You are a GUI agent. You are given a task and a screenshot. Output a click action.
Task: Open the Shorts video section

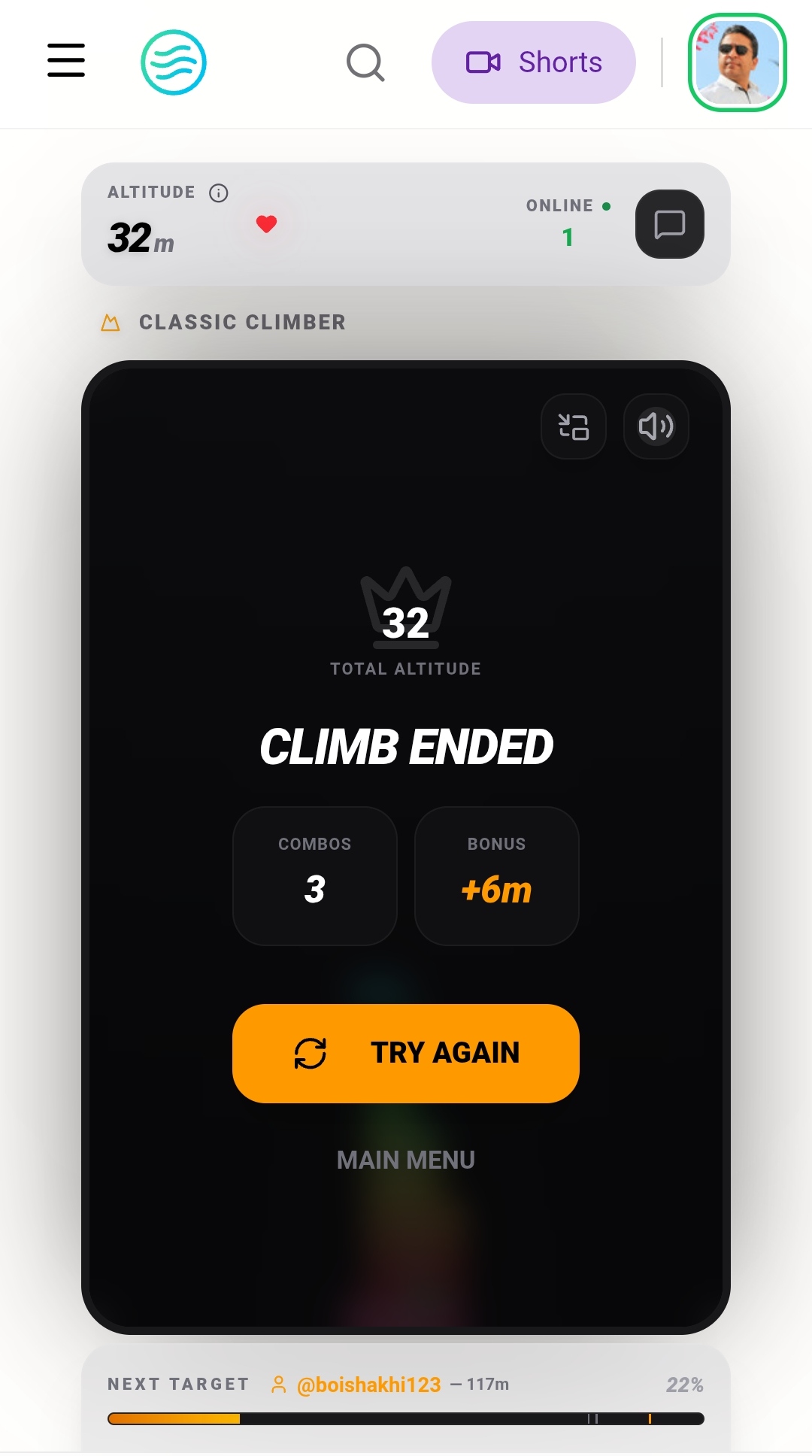tap(534, 62)
